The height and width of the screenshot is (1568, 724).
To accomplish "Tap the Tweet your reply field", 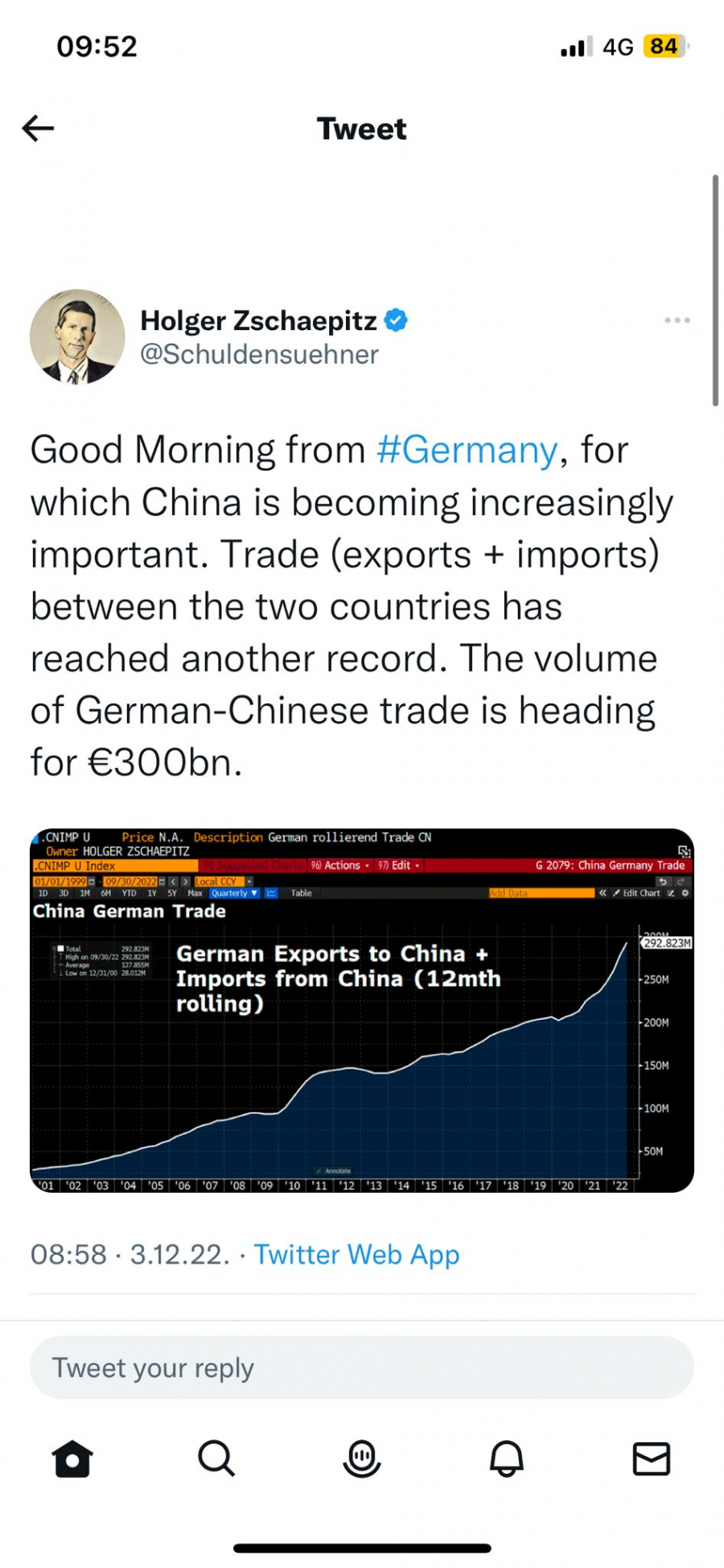I will (x=362, y=1368).
